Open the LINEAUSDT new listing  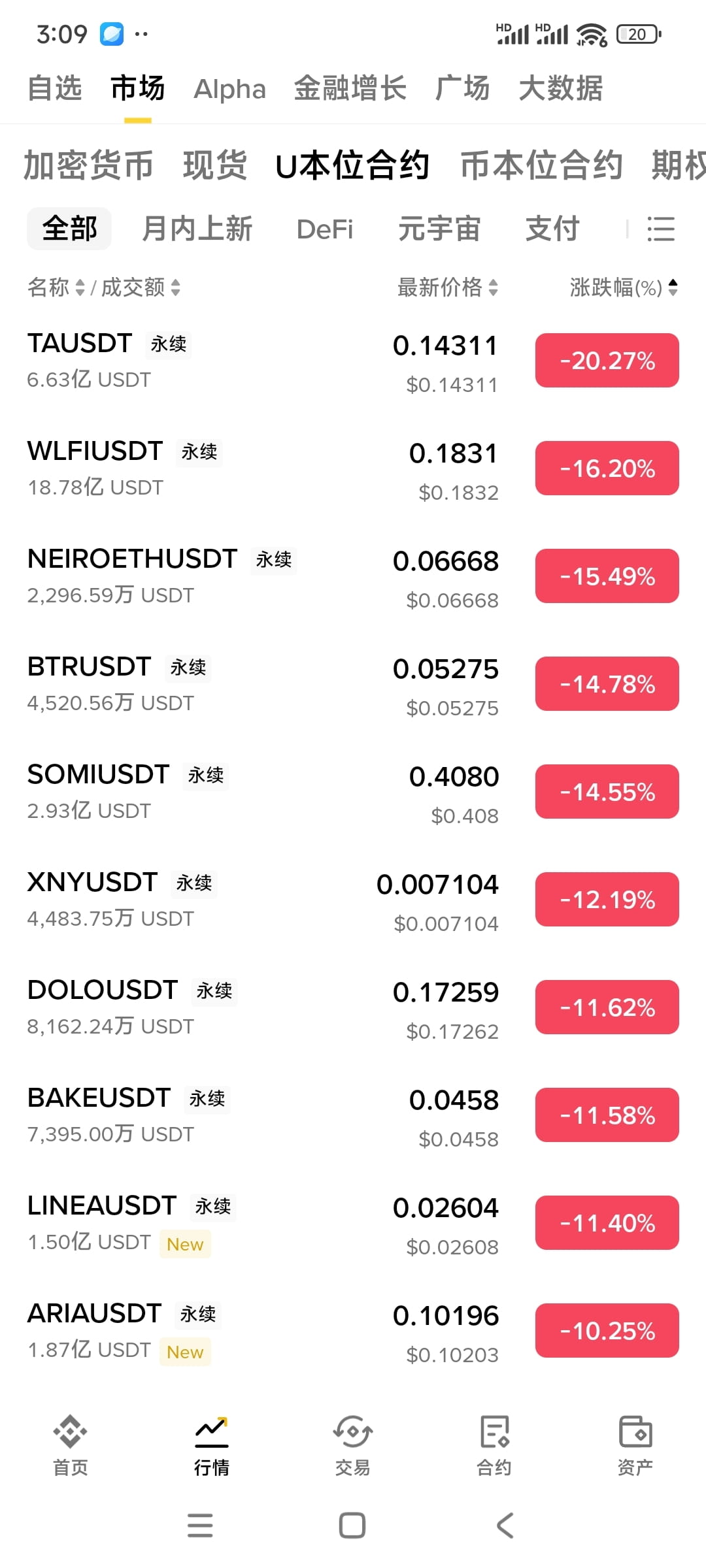(353, 1224)
